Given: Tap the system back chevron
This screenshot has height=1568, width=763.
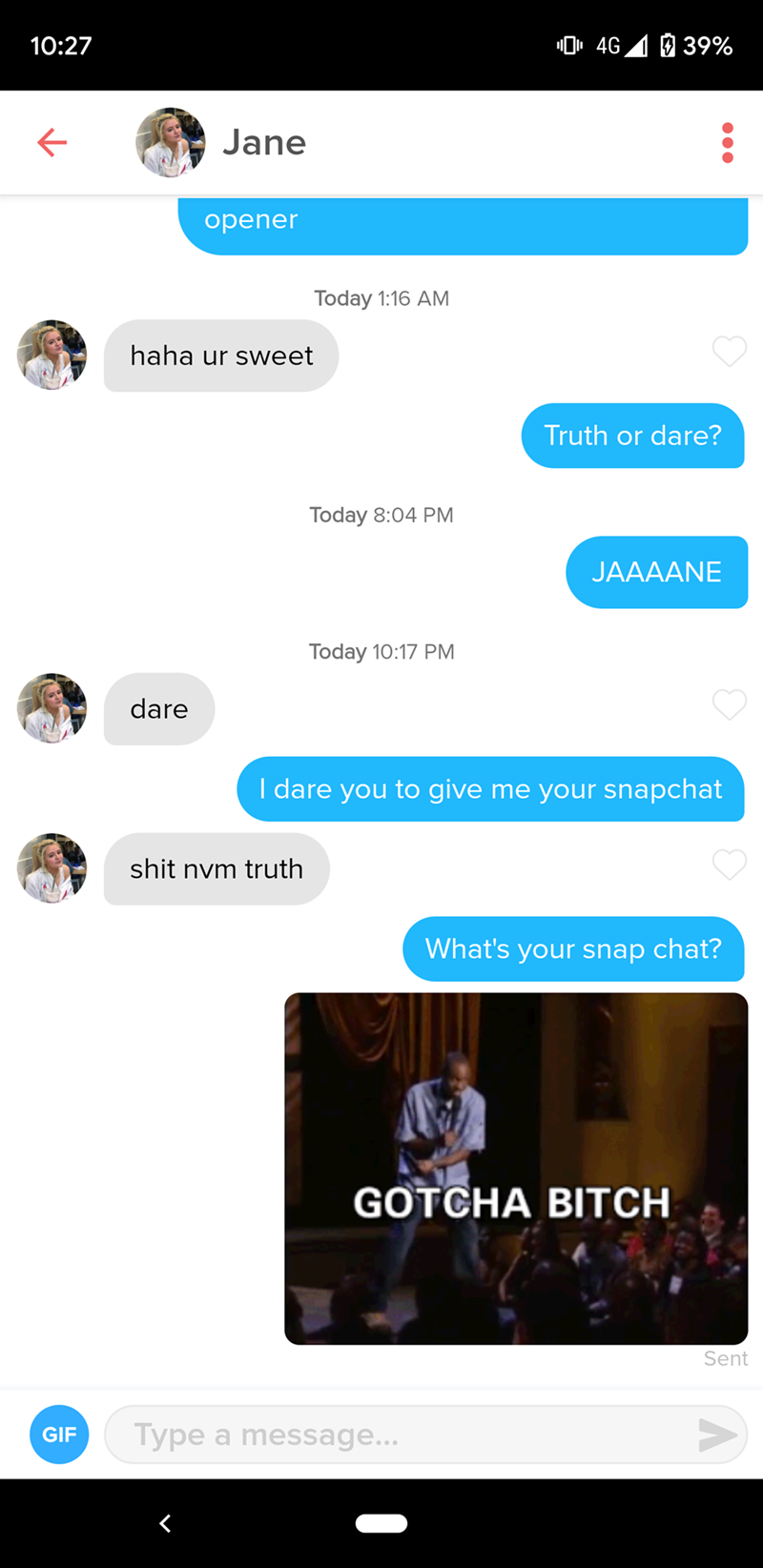Looking at the screenshot, I should [x=165, y=1523].
